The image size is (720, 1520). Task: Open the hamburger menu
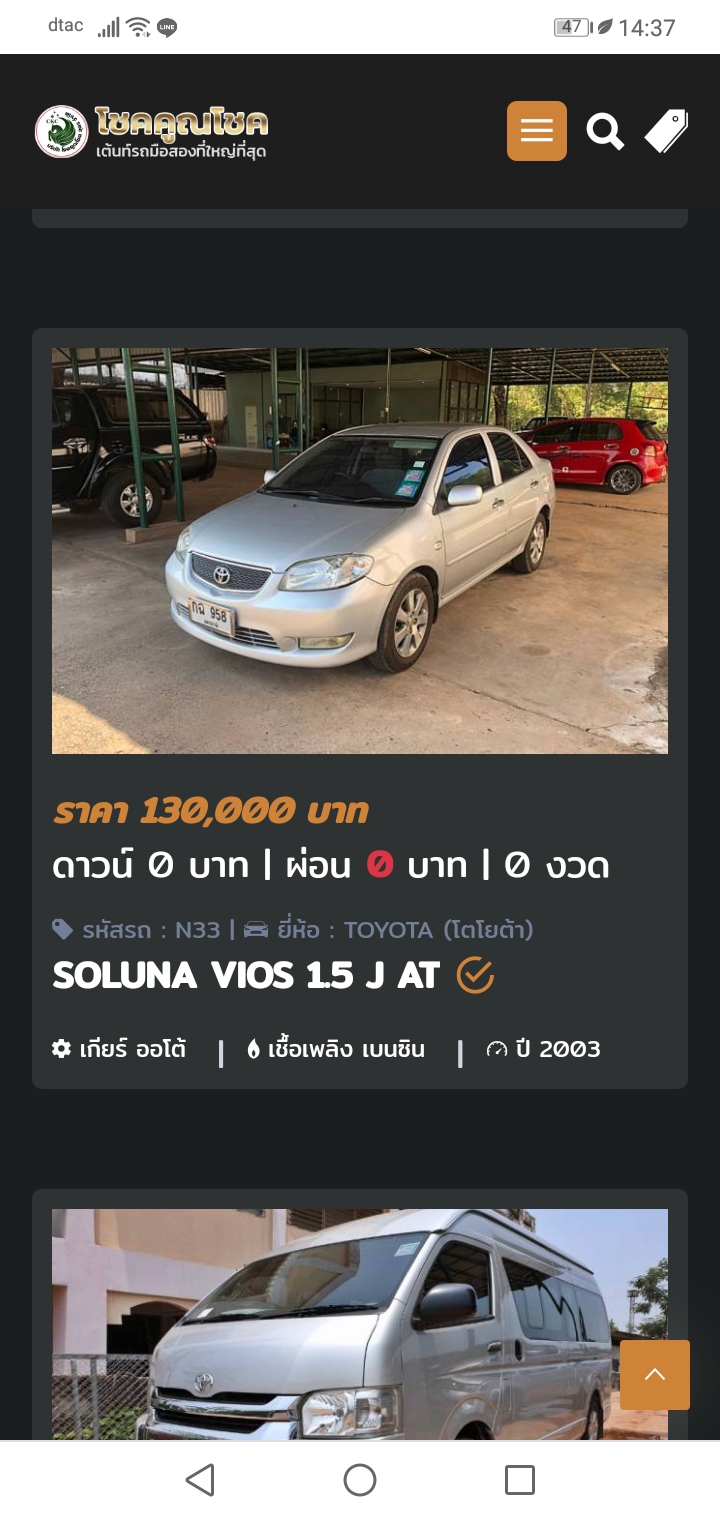(x=536, y=131)
